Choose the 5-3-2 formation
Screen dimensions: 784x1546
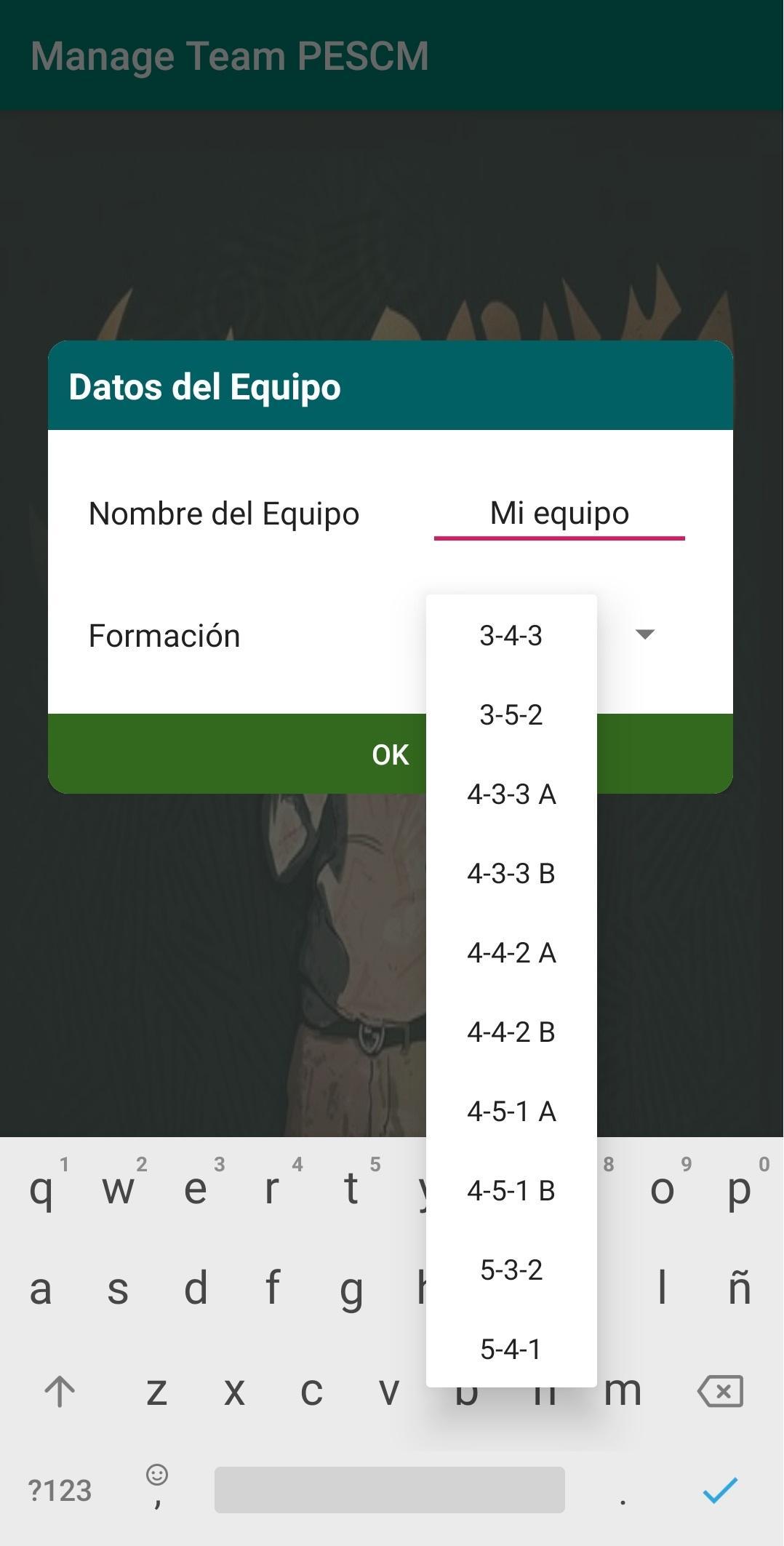click(x=511, y=1270)
